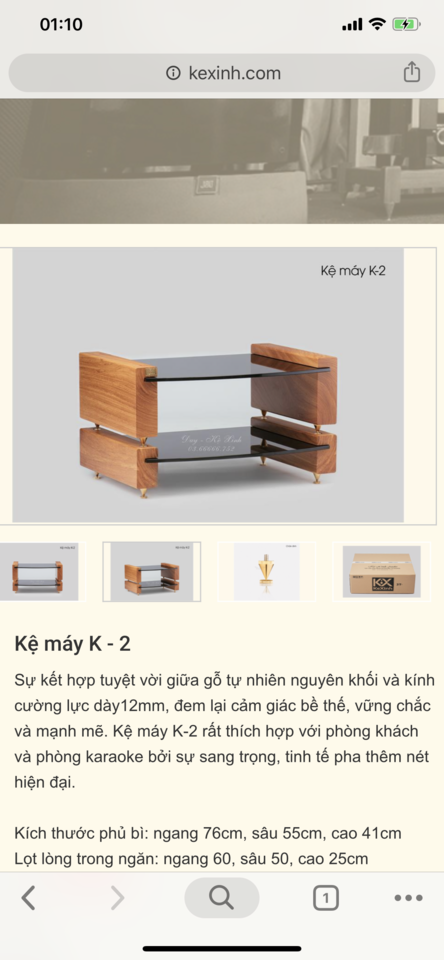Share this page from the address bar

pos(412,72)
